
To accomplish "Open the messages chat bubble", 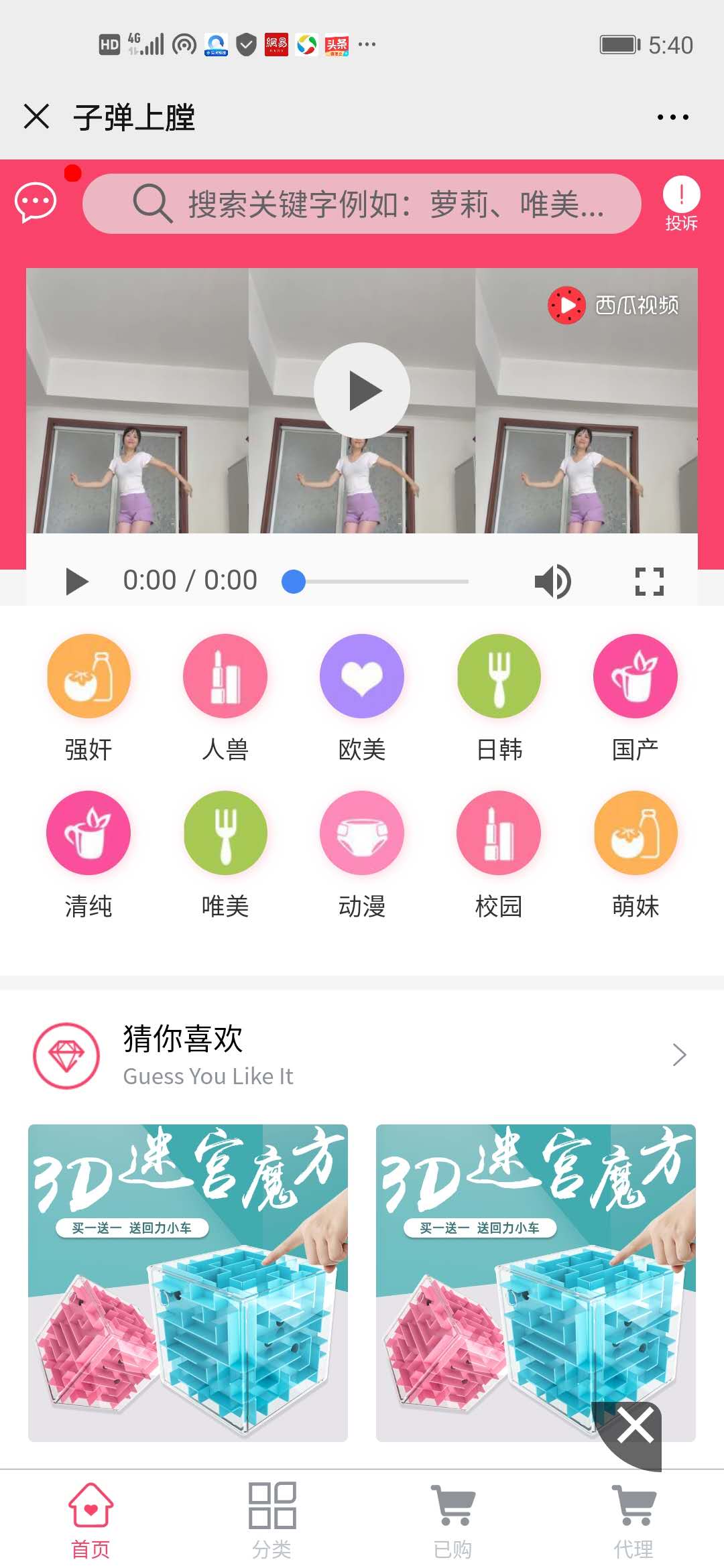I will (x=36, y=202).
